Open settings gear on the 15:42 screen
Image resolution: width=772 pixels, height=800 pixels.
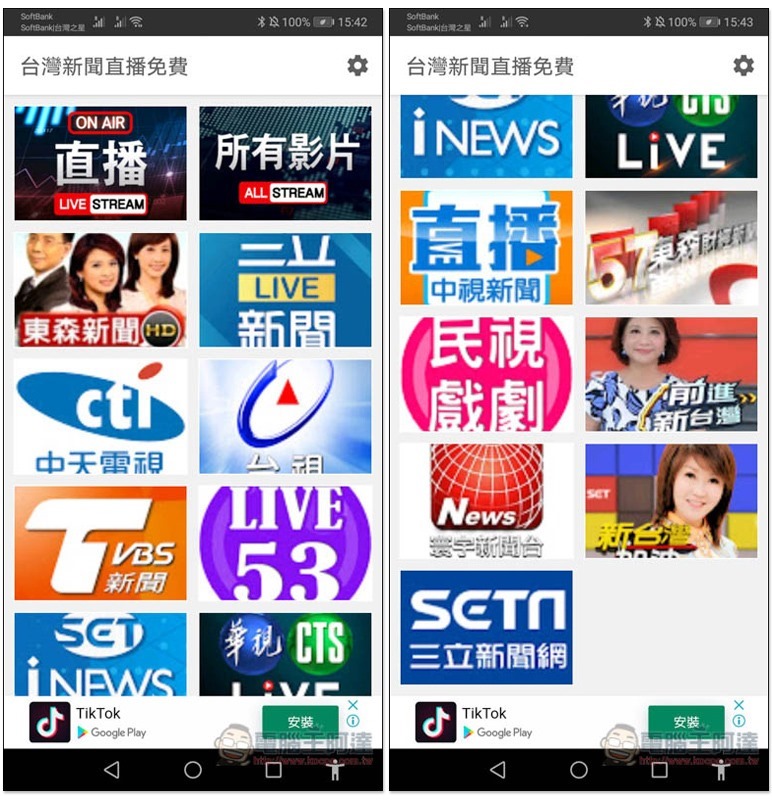tap(357, 66)
